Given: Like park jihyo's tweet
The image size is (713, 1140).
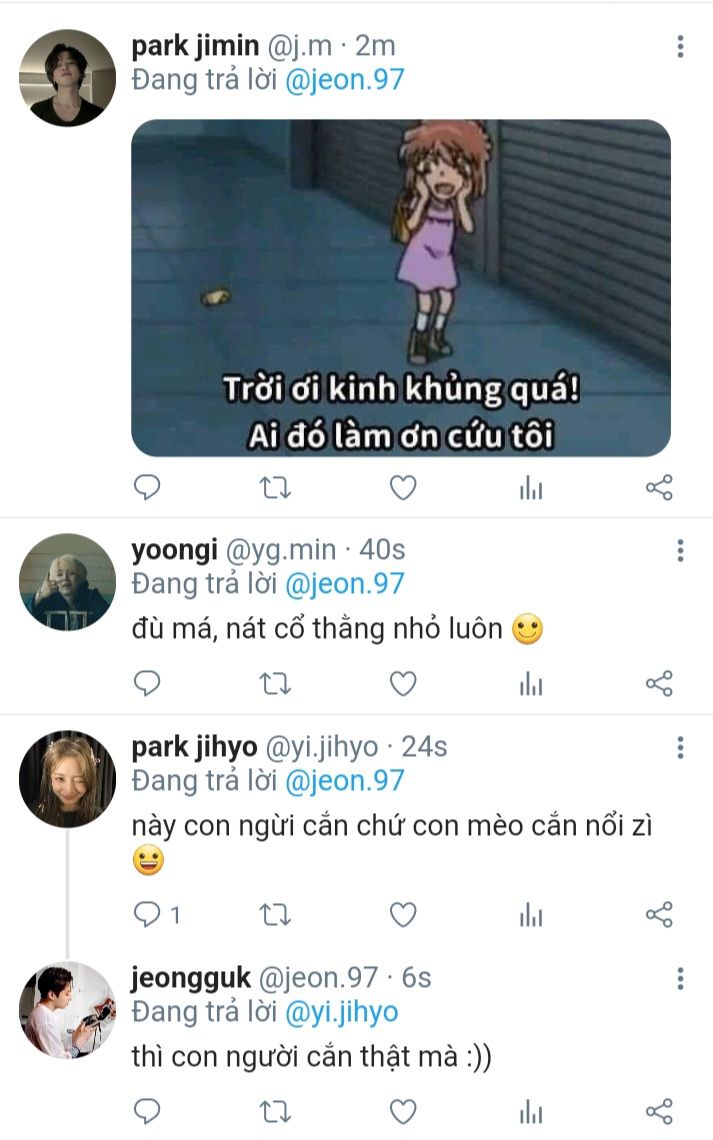Looking at the screenshot, I should (402, 913).
